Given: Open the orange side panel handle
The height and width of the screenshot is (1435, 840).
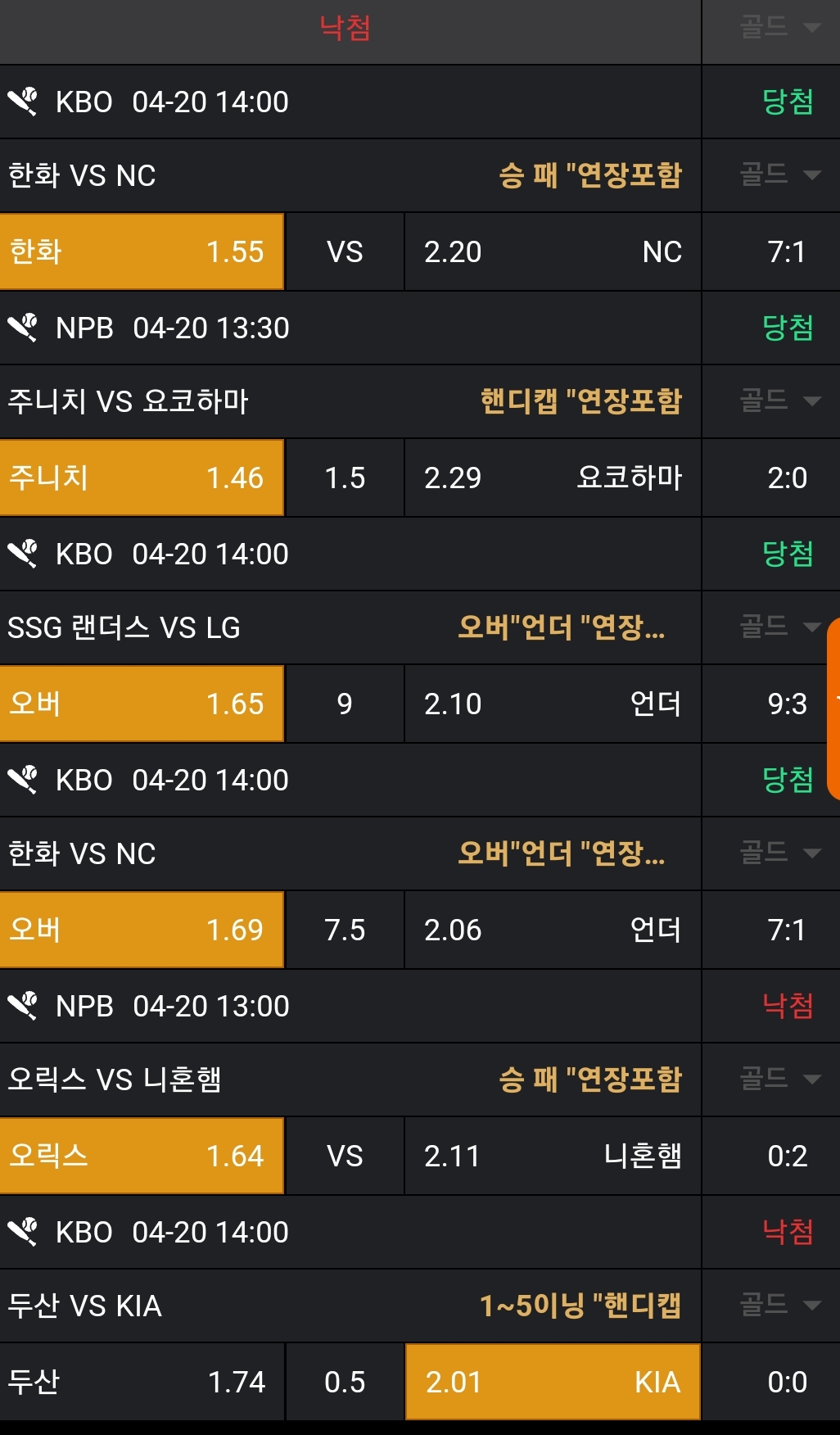Looking at the screenshot, I should click(x=833, y=708).
